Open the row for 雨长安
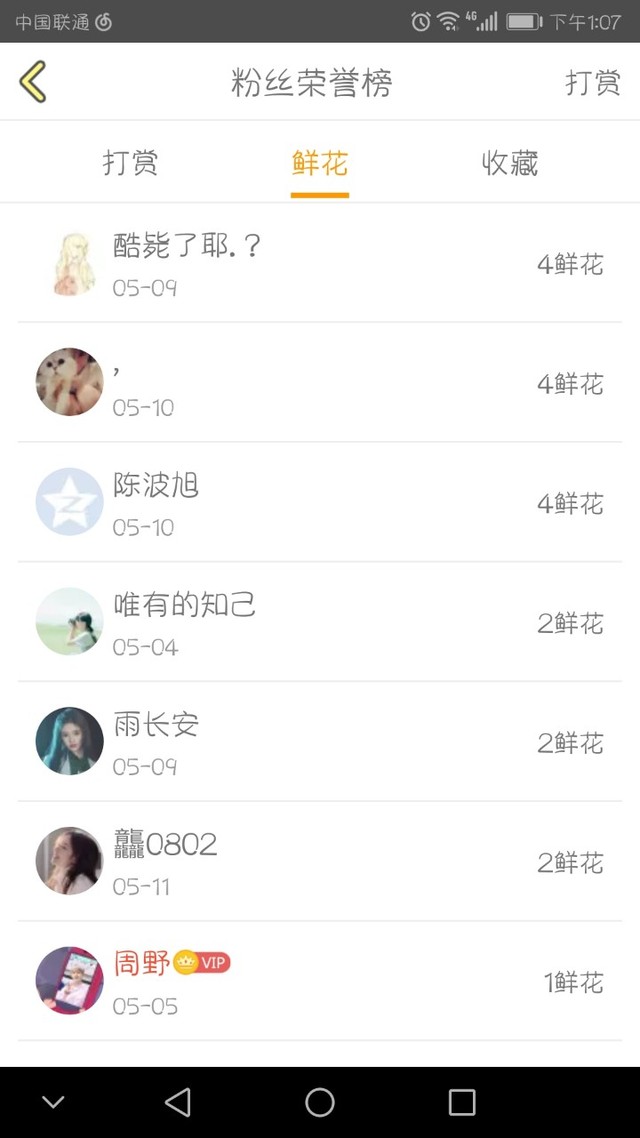 [320, 742]
